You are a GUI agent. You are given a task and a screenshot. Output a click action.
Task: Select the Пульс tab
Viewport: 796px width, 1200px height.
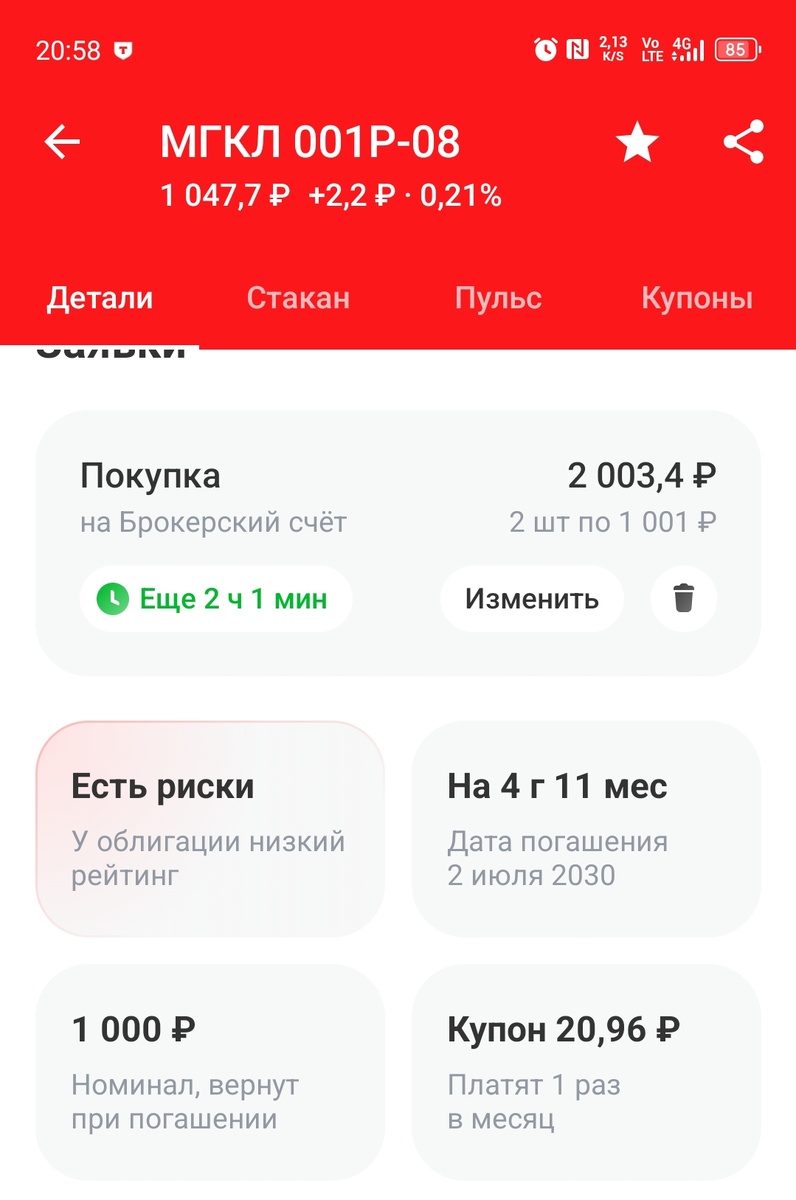[498, 297]
